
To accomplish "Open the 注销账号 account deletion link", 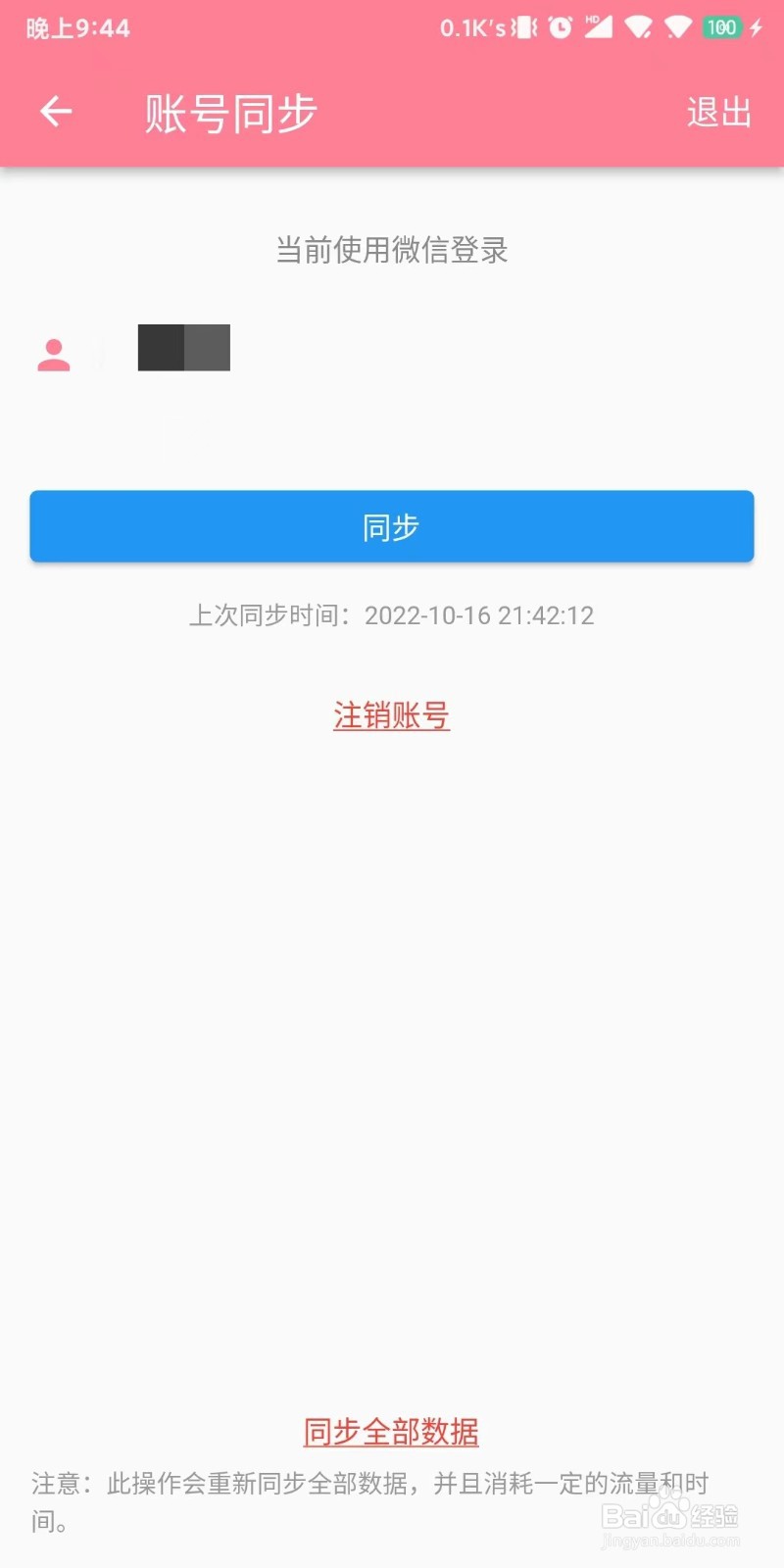I will point(392,715).
